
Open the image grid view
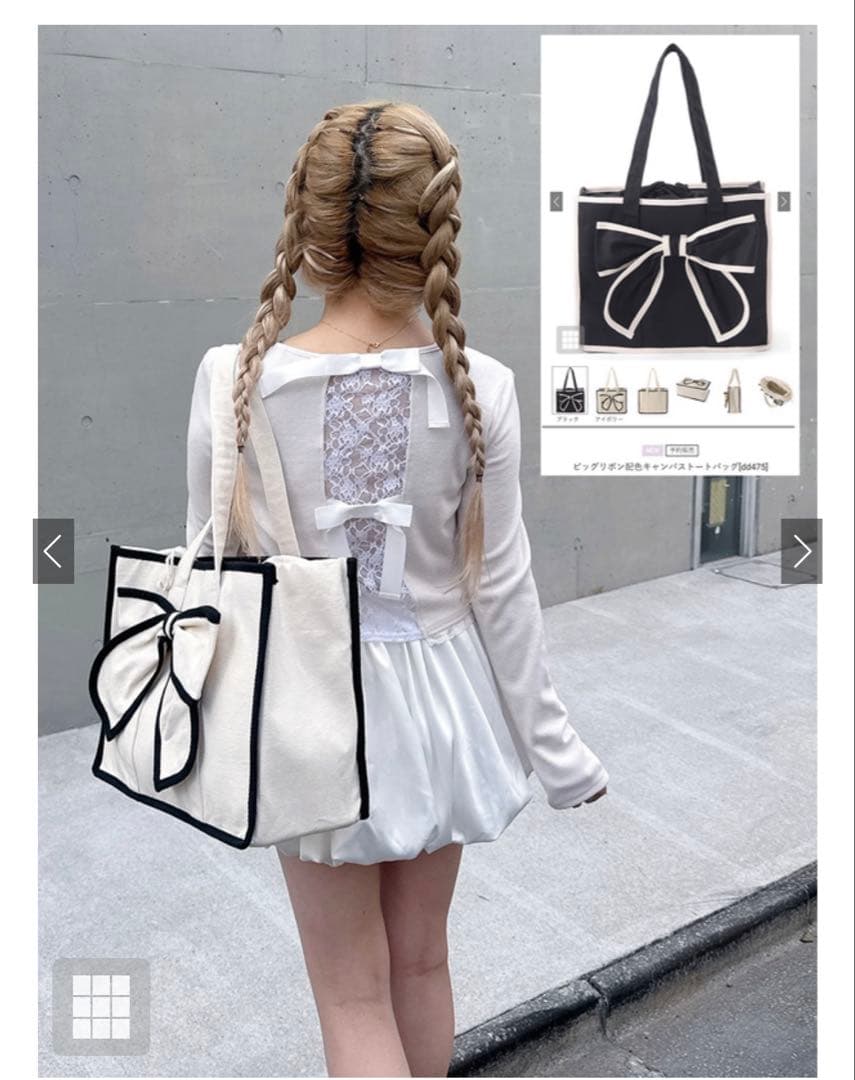[101, 1006]
